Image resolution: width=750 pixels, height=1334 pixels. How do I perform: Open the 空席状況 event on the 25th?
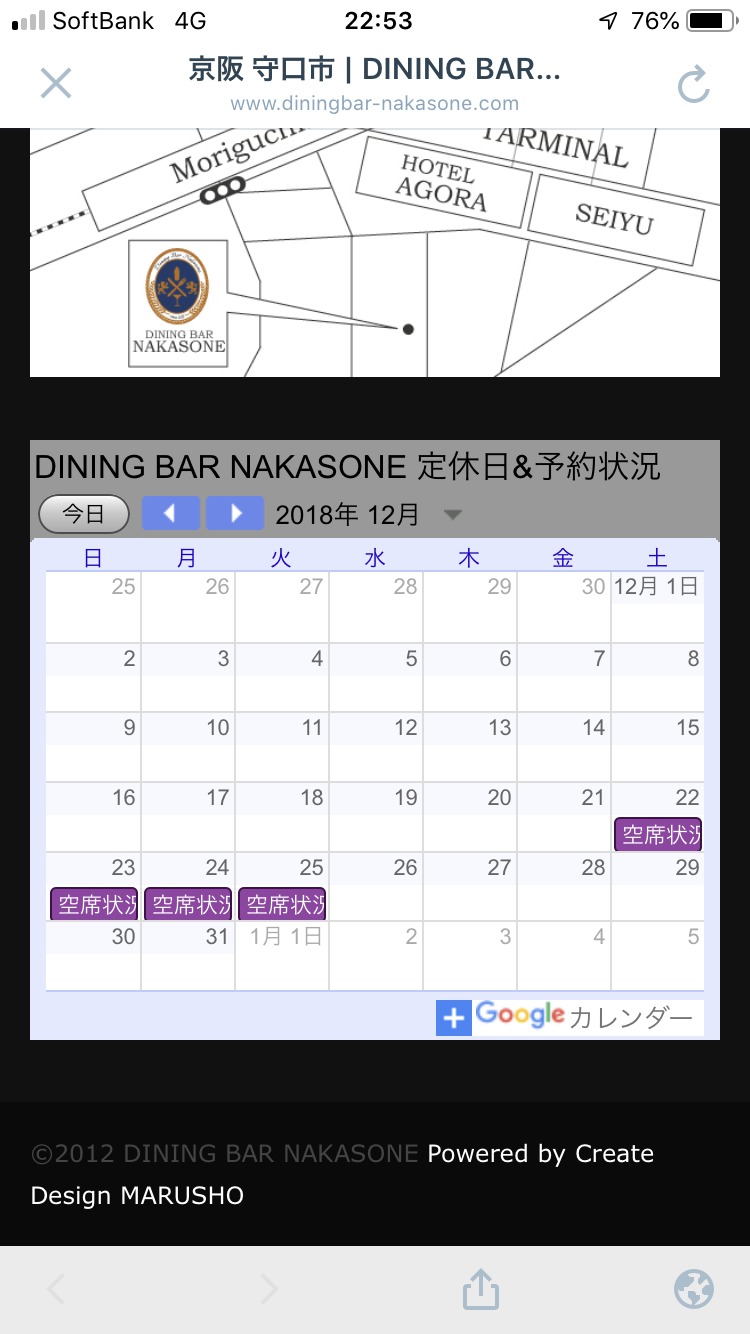point(282,904)
